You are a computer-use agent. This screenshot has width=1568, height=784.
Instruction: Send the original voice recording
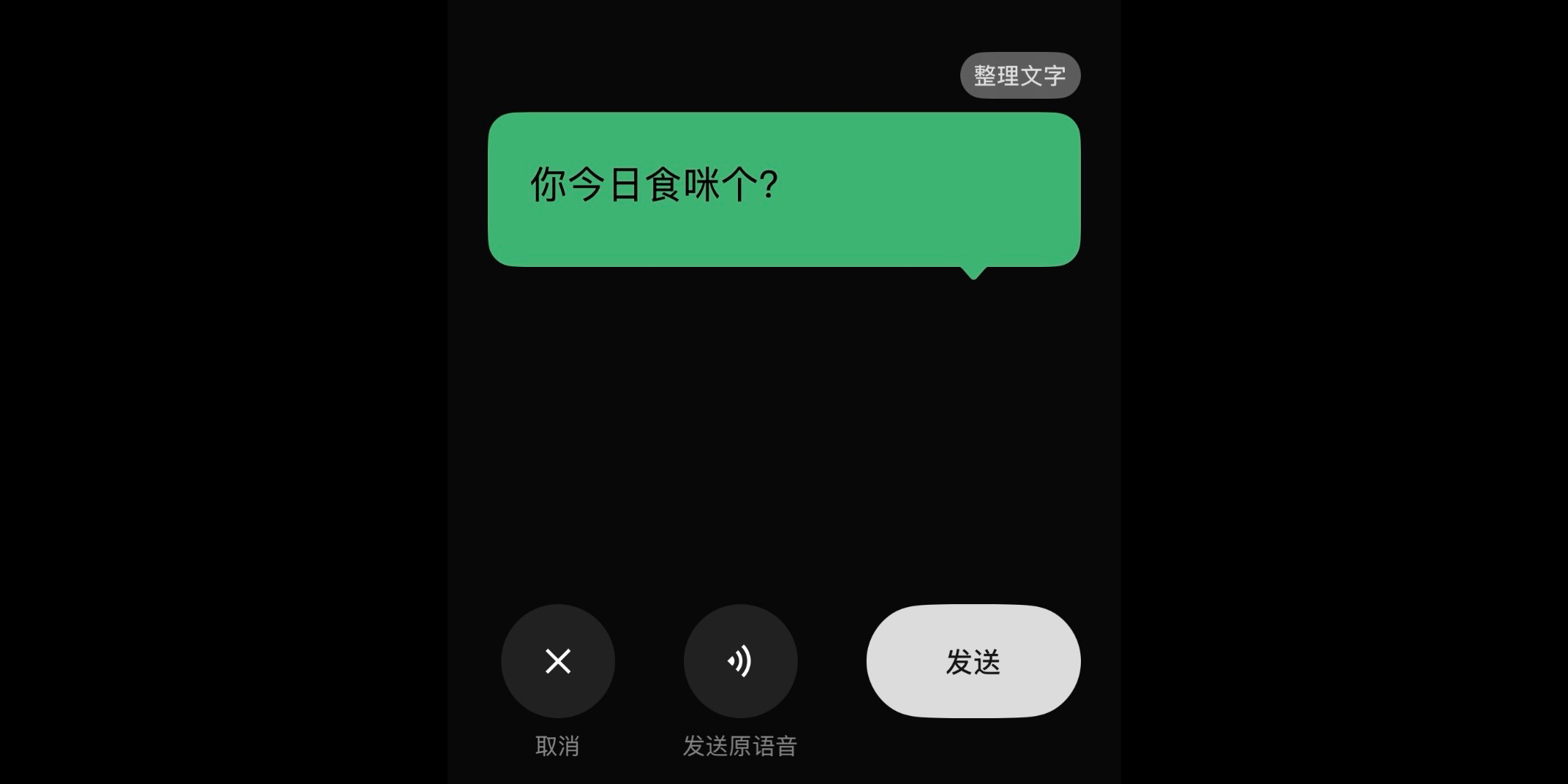pyautogui.click(x=740, y=661)
